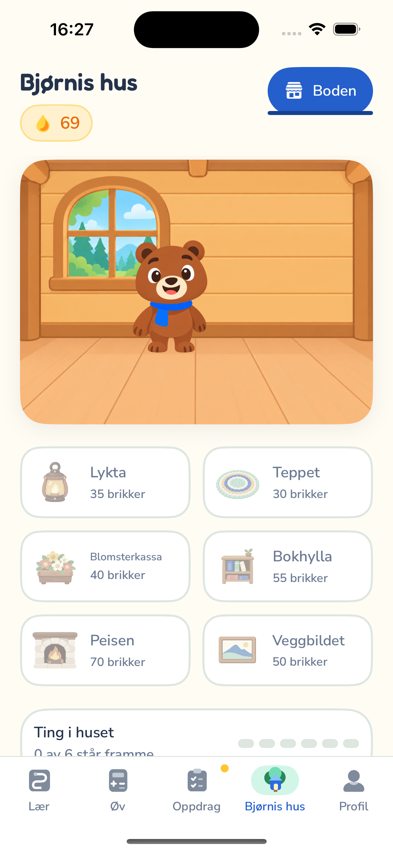Switch to the Profil tab

[x=353, y=790]
